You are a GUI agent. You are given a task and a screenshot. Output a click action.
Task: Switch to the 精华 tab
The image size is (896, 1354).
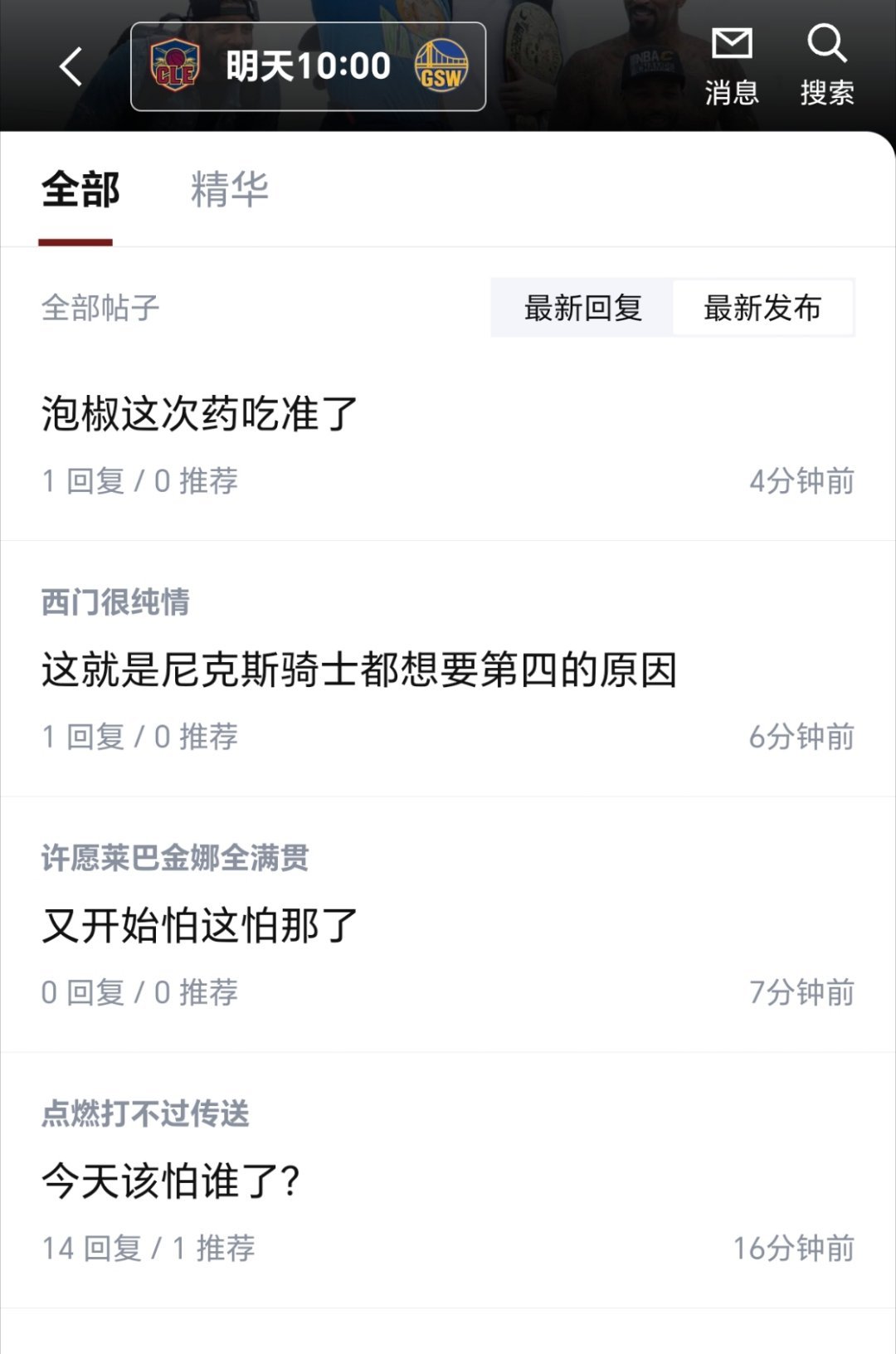(230, 190)
